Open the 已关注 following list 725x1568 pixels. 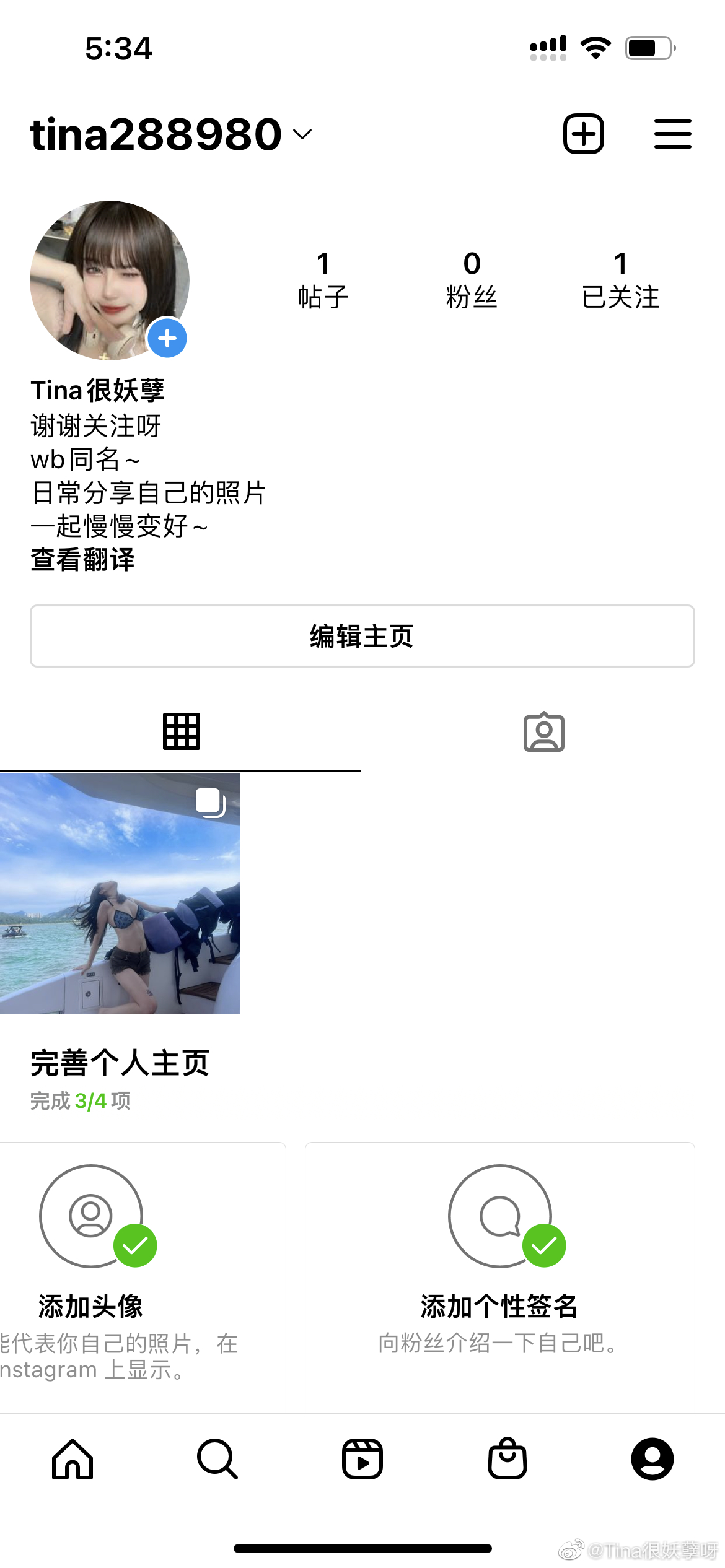coord(620,280)
